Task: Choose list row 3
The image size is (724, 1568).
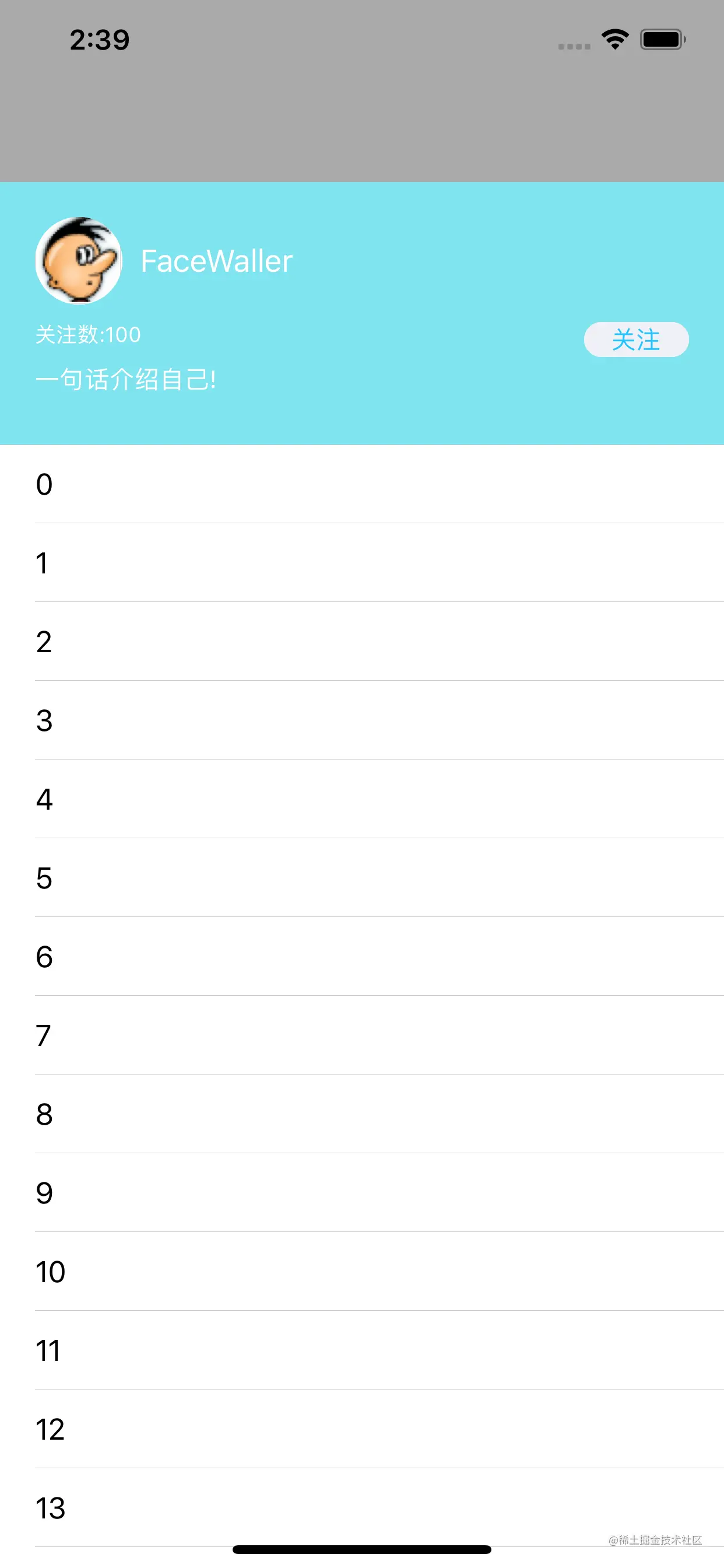Action: [361, 720]
